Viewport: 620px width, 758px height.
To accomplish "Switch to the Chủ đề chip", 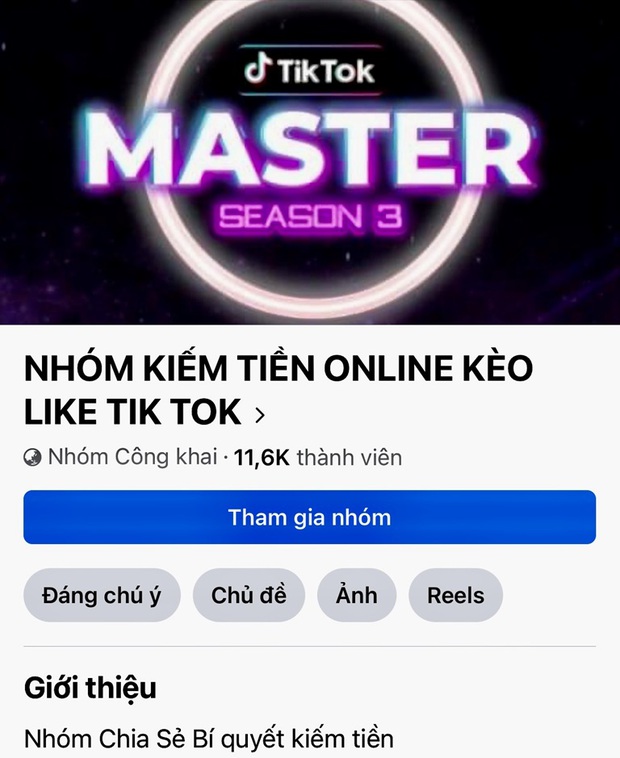I will point(248,595).
